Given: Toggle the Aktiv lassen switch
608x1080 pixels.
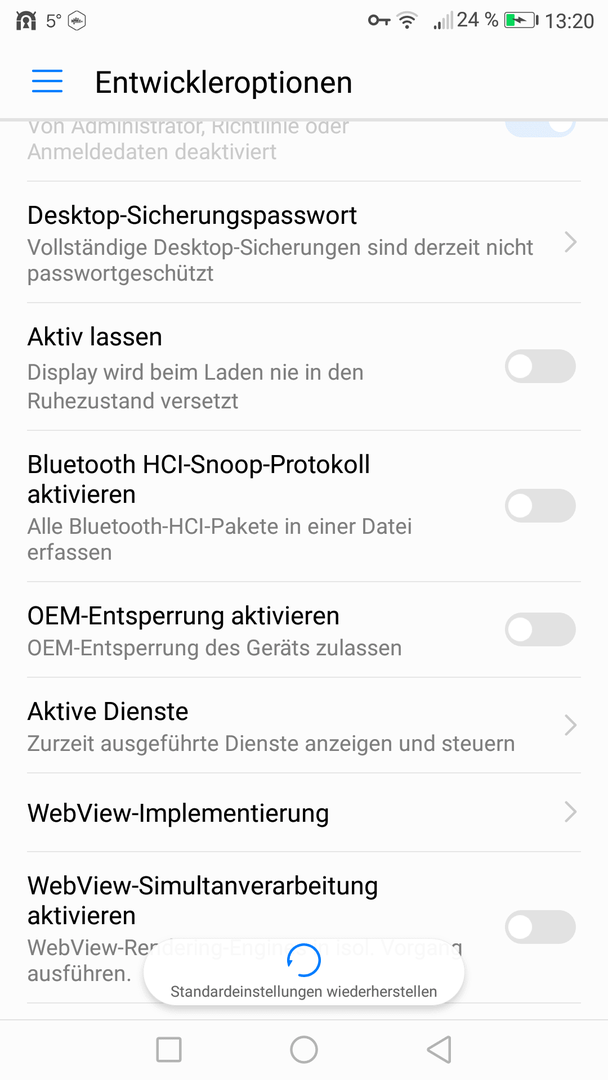Looking at the screenshot, I should point(540,366).
